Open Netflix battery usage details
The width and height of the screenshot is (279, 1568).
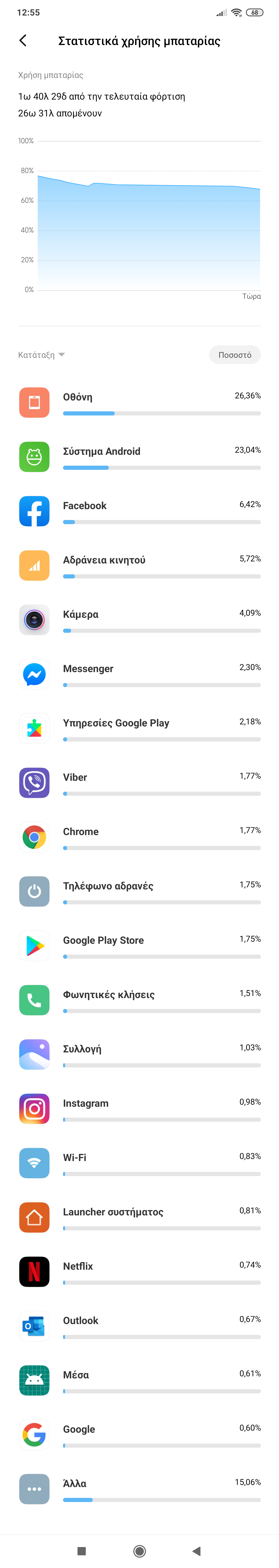point(140,1271)
